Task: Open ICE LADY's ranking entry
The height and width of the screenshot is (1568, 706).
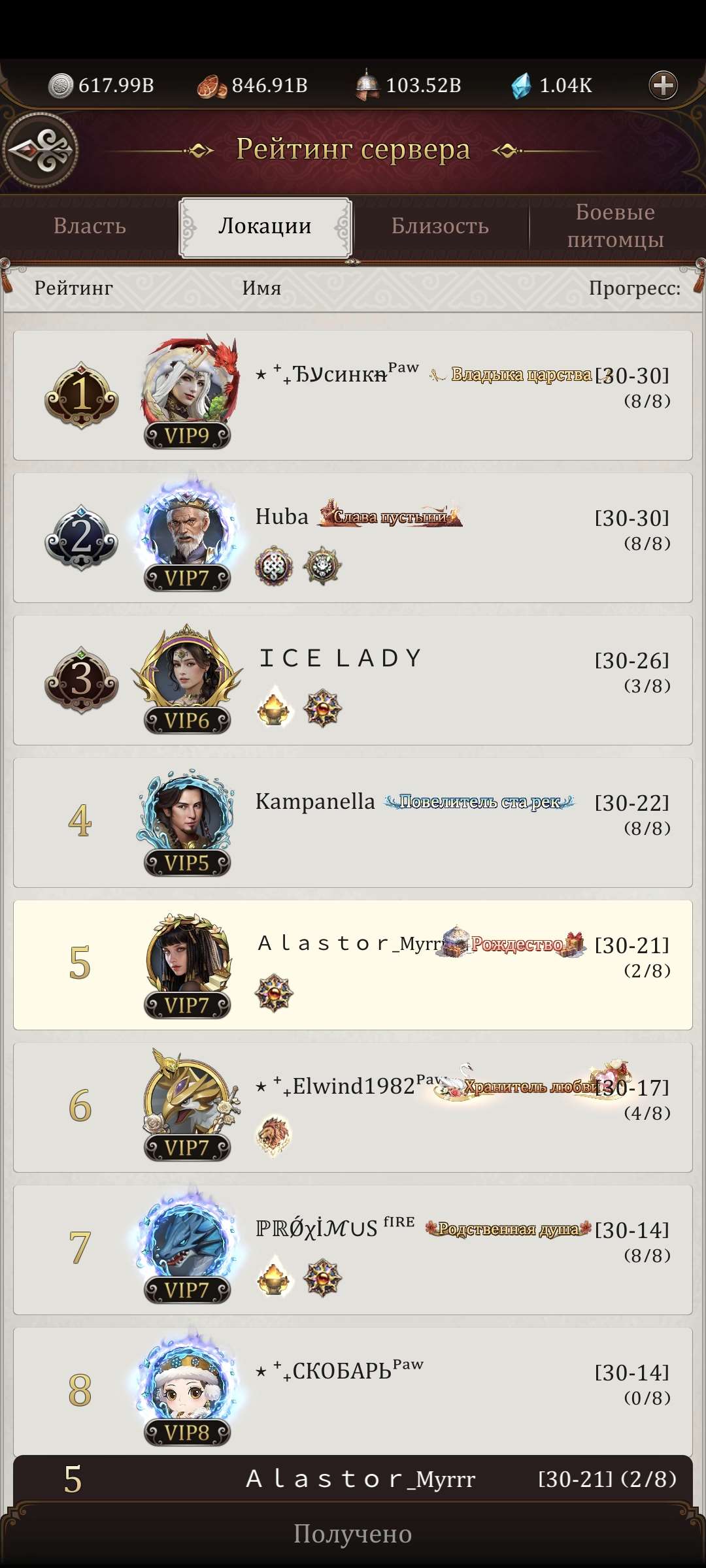Action: 353,679
